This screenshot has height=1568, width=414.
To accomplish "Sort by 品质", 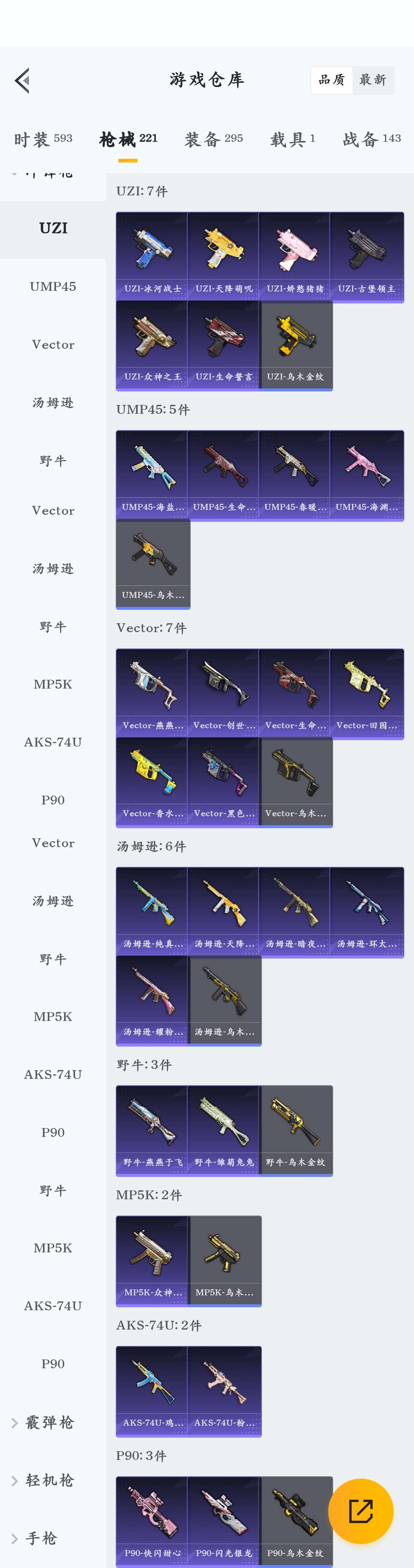I will 331,80.
